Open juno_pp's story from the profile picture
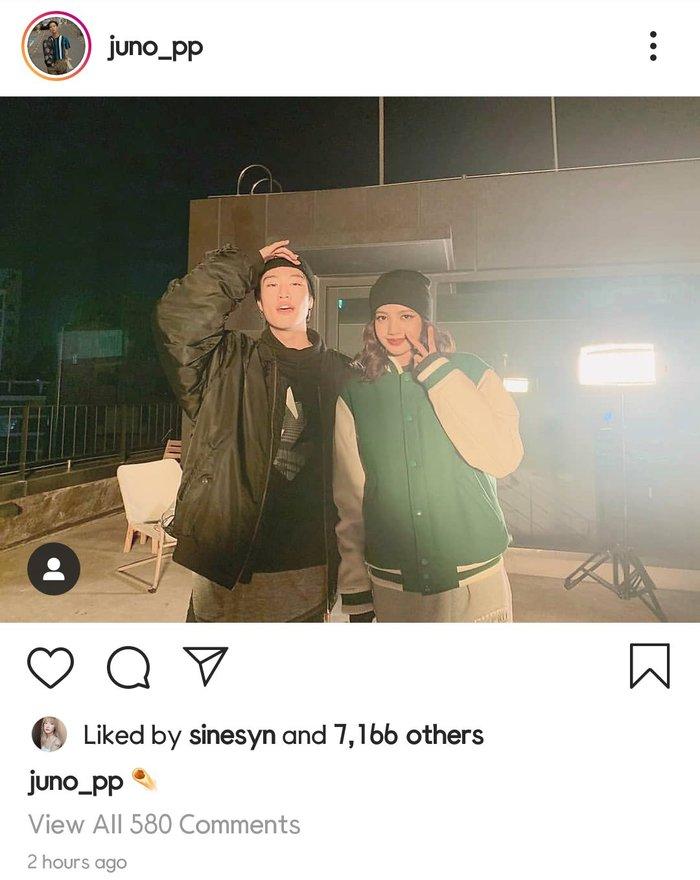 pyautogui.click(x=56, y=46)
